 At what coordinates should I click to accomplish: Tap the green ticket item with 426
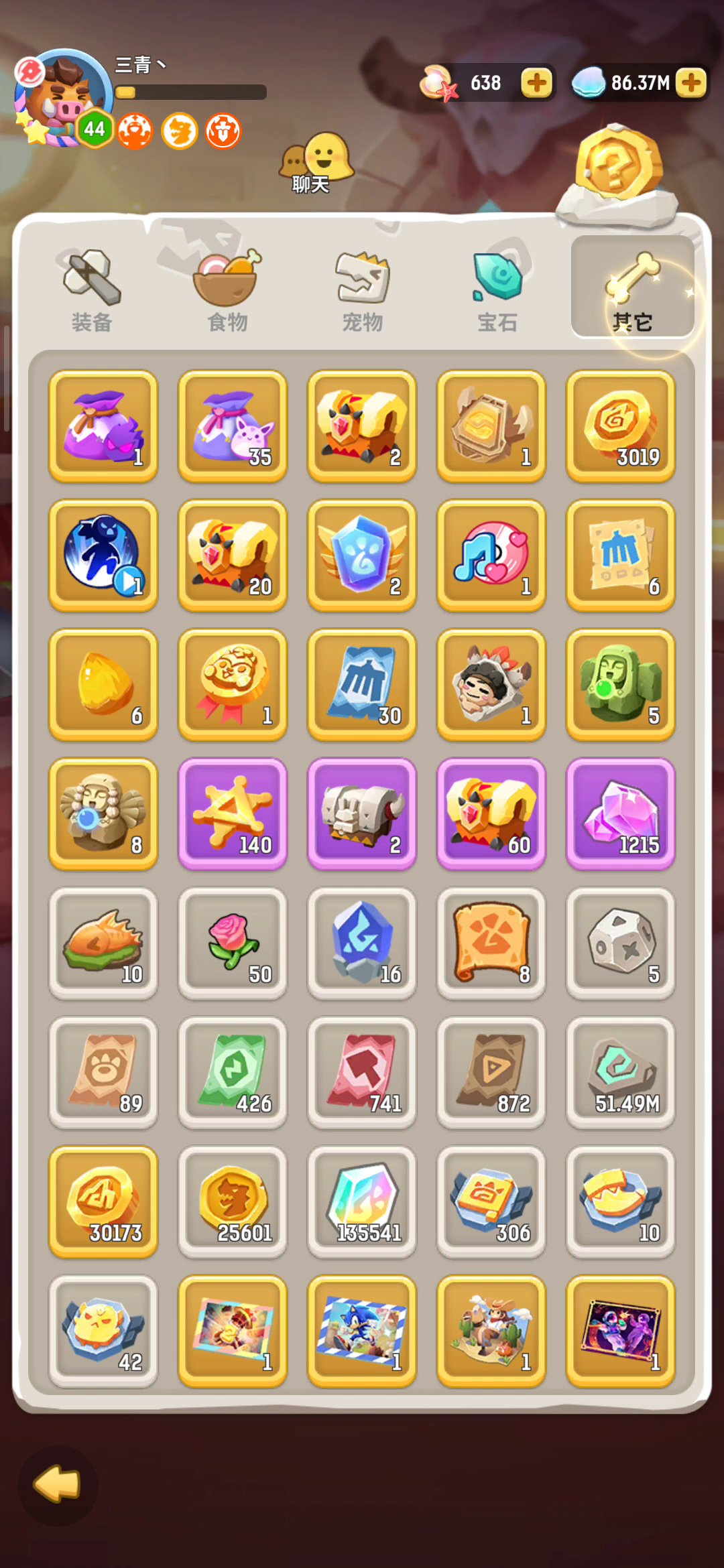click(233, 1073)
